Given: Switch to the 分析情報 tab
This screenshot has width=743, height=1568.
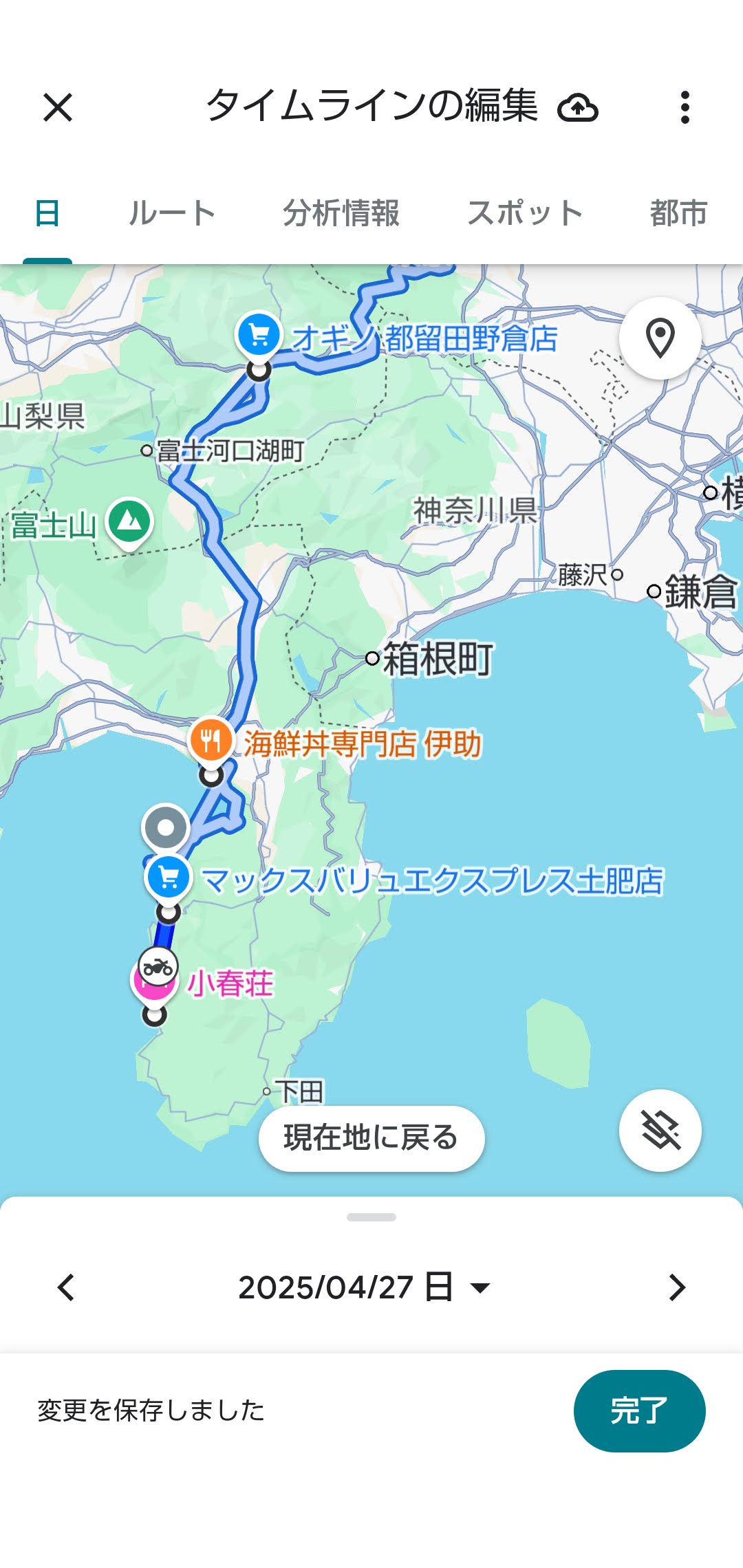Looking at the screenshot, I should [341, 213].
